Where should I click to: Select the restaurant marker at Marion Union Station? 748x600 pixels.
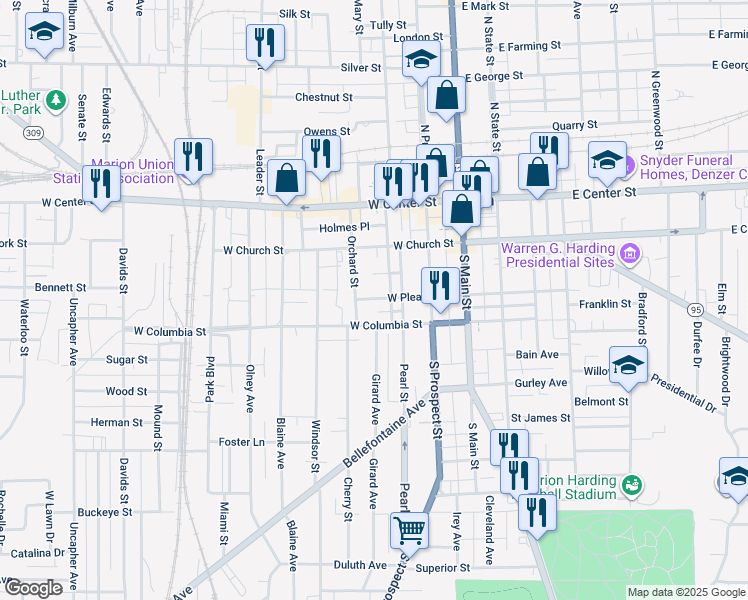(101, 184)
